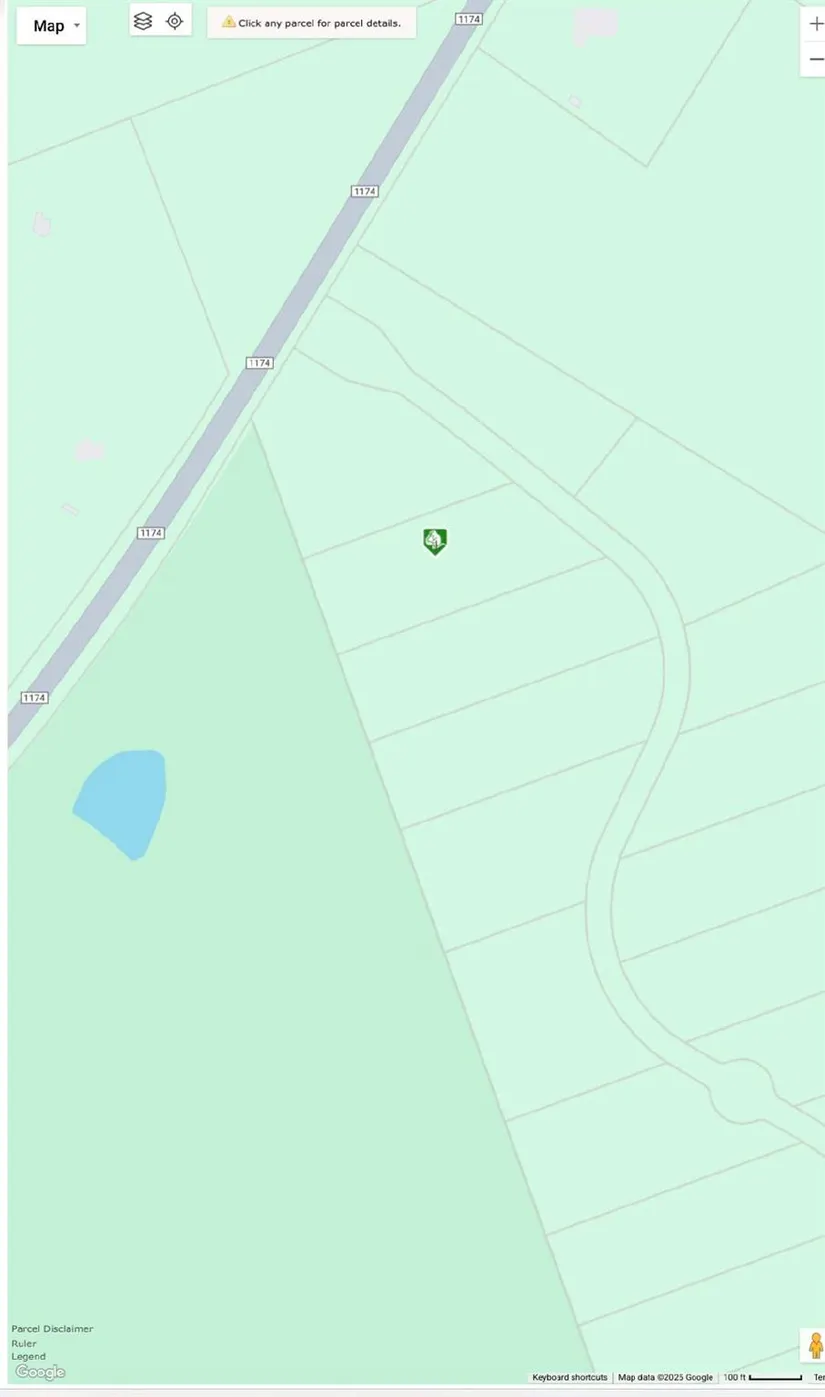Zoom out on the map
Image resolution: width=825 pixels, height=1397 pixels.
[x=815, y=60]
